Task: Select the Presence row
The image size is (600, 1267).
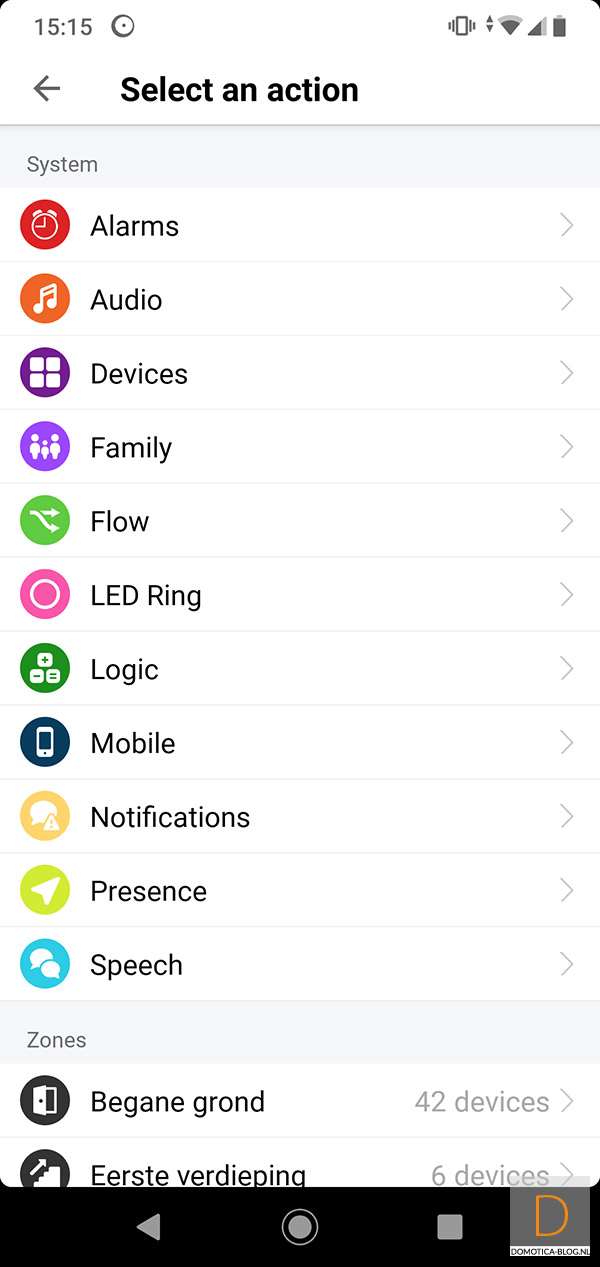Action: click(x=300, y=892)
